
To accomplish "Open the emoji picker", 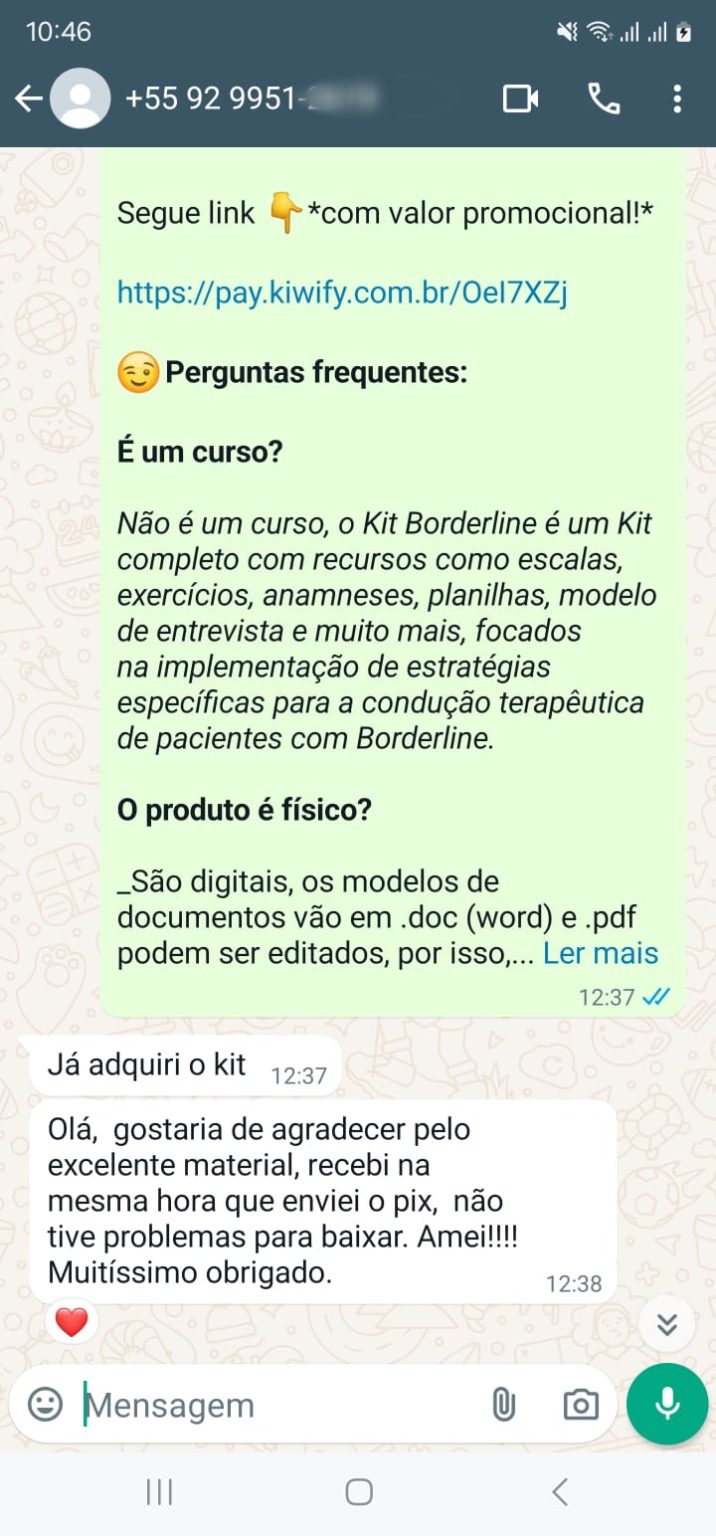I will [x=45, y=1404].
